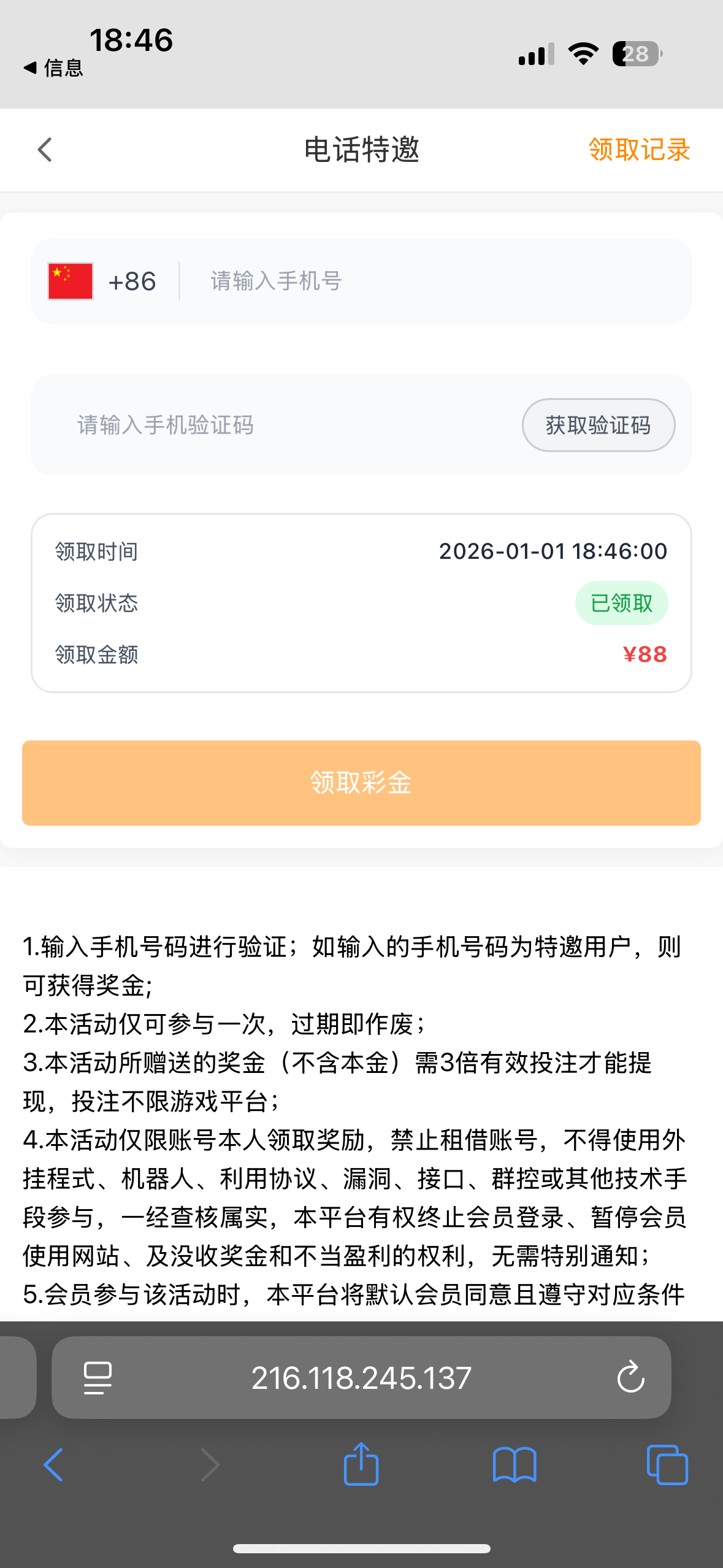Focus the 请输入手机验证码 code field
723x1568 pixels.
(276, 425)
